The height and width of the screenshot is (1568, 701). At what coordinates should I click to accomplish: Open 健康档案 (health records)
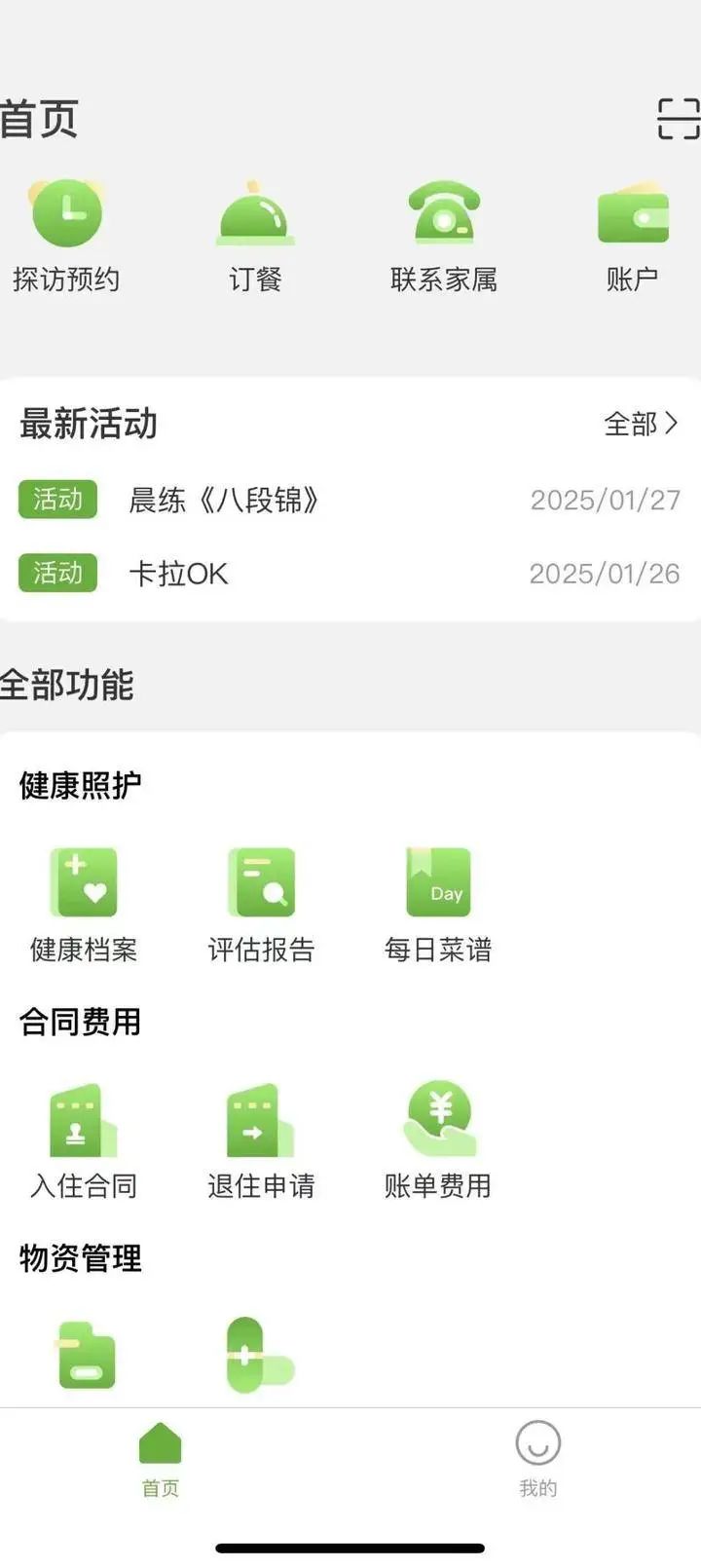coord(84,881)
